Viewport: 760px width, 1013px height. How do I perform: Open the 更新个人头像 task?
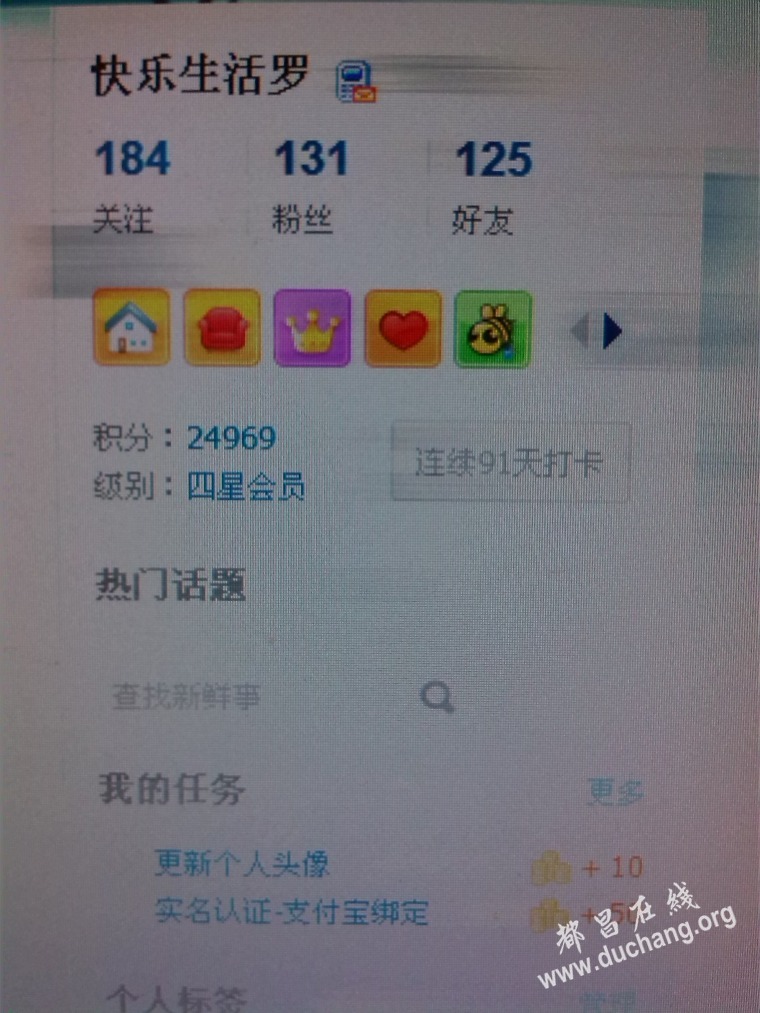[242, 863]
